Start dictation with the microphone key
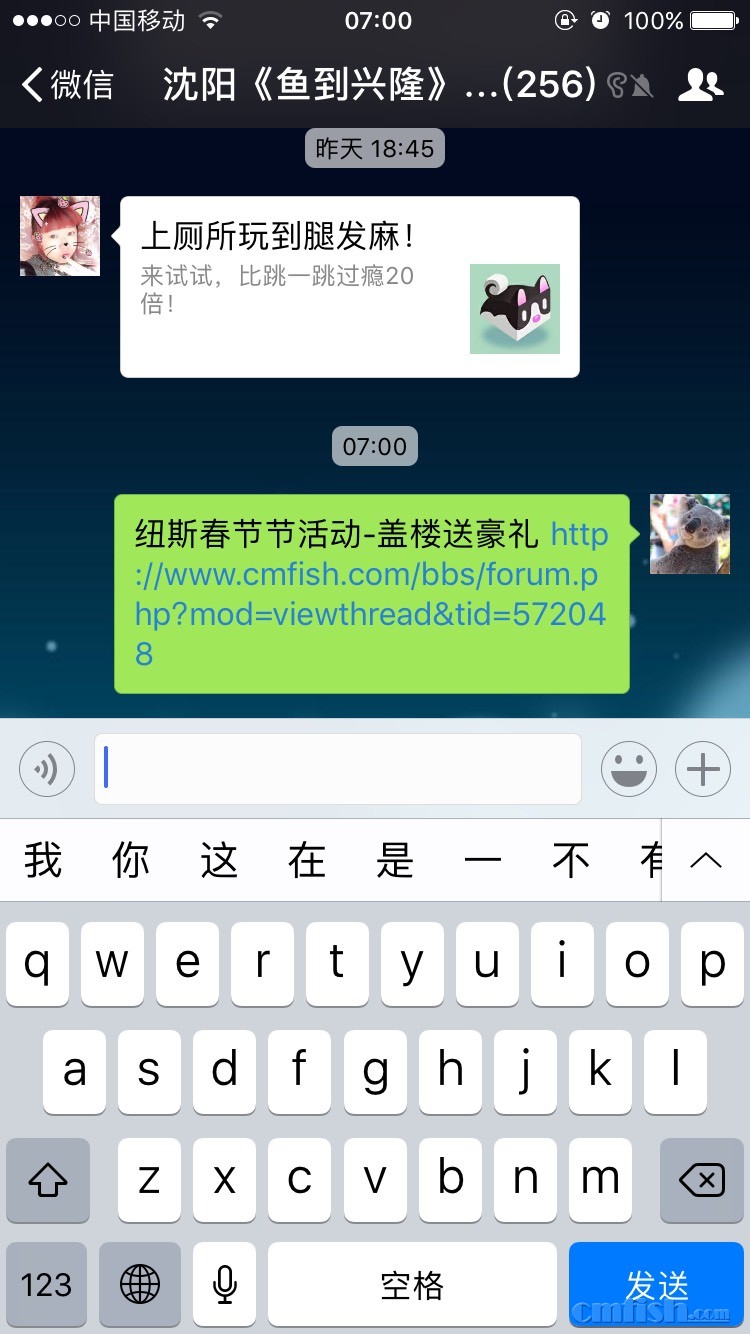Viewport: 750px width, 1334px height. click(x=225, y=1284)
